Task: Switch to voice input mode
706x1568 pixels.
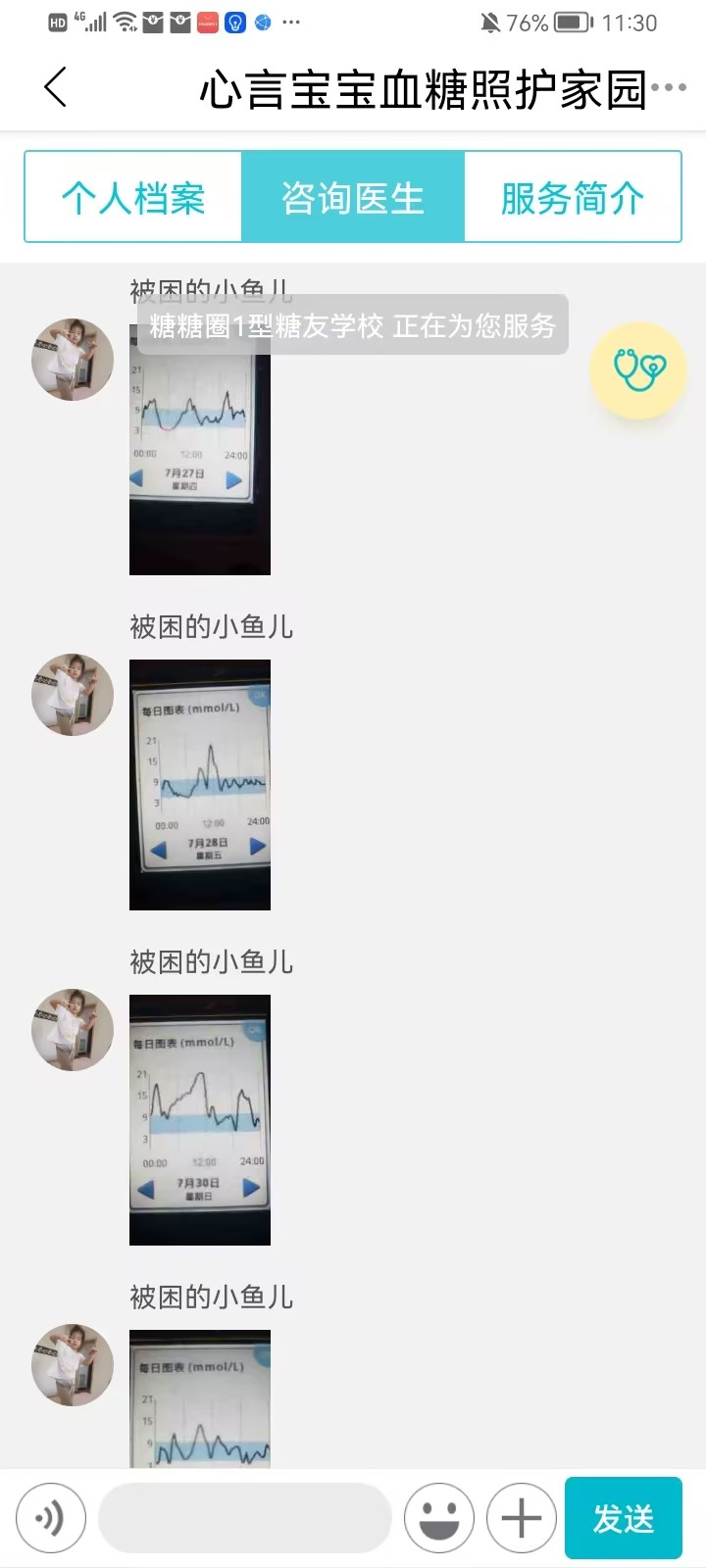Action: tap(50, 1518)
